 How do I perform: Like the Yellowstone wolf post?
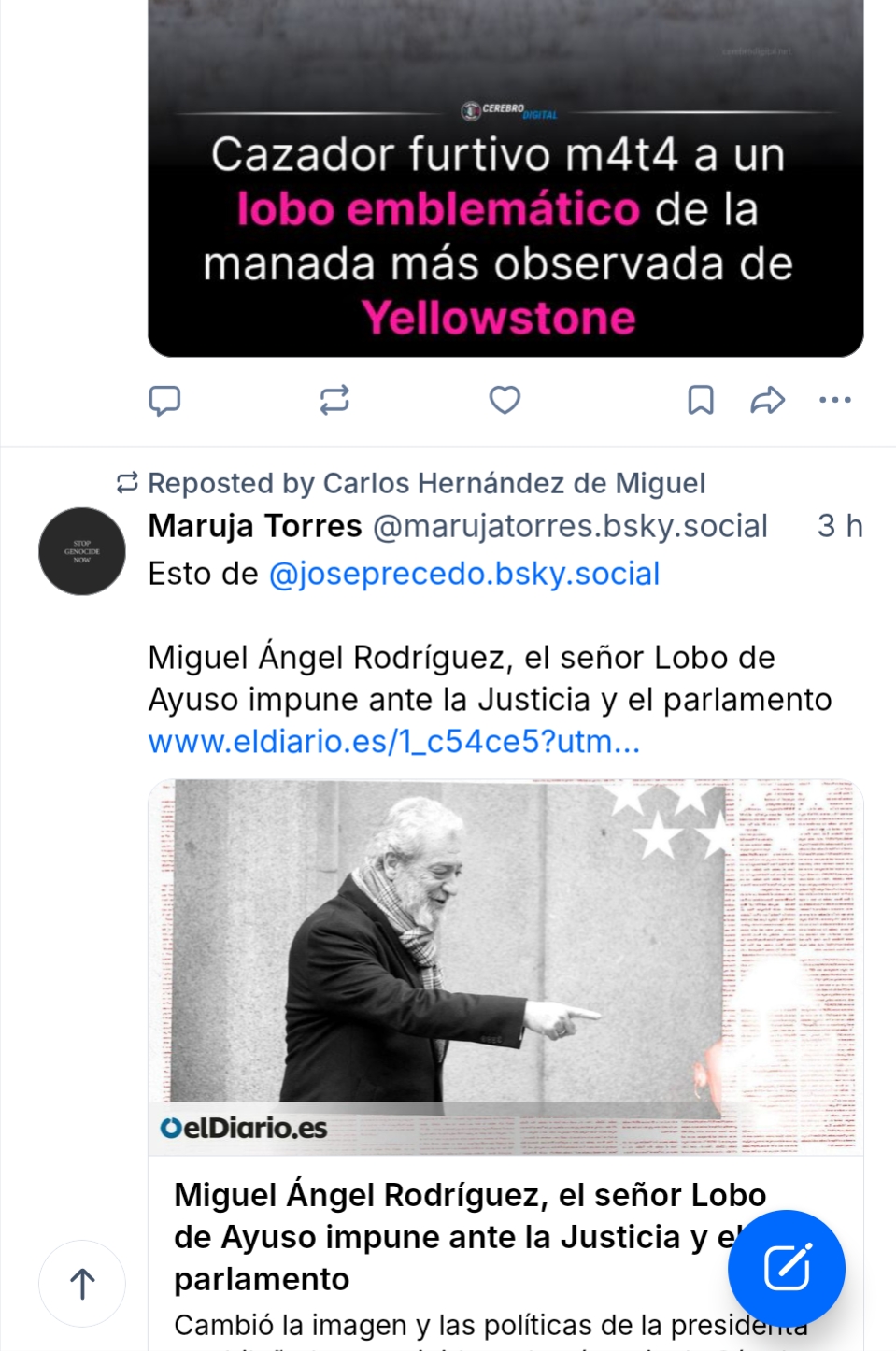[505, 400]
